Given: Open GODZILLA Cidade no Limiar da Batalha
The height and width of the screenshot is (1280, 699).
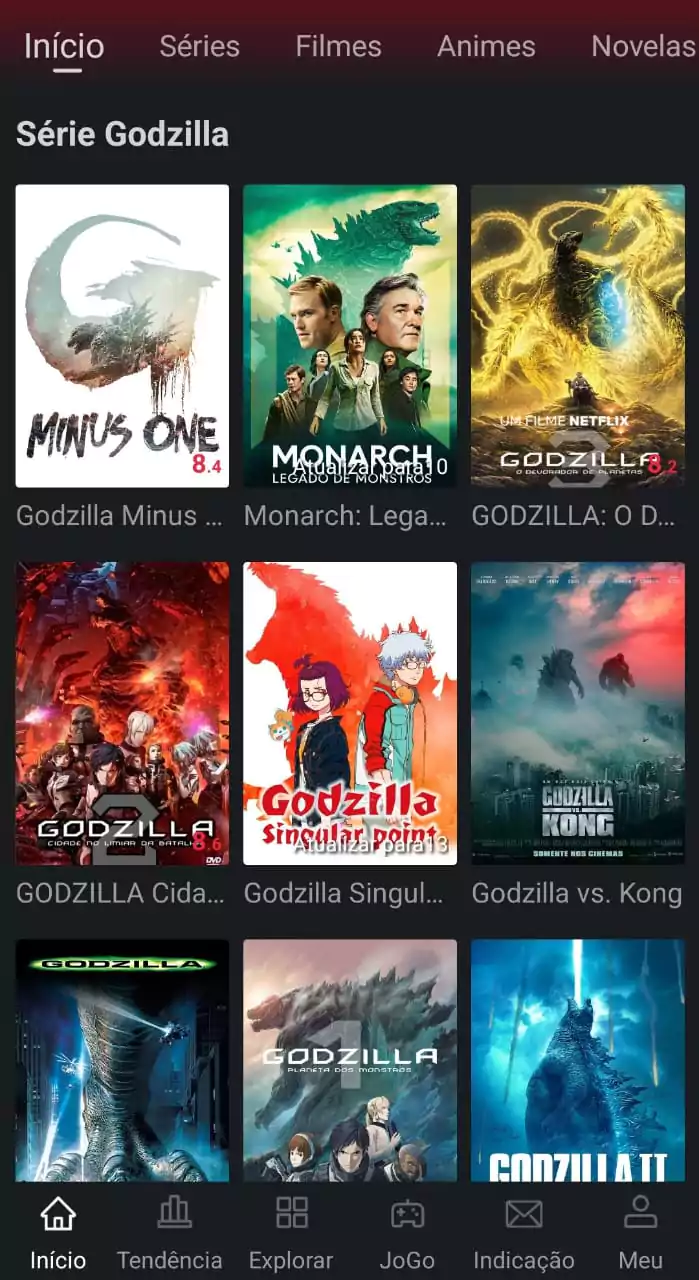Looking at the screenshot, I should [122, 713].
